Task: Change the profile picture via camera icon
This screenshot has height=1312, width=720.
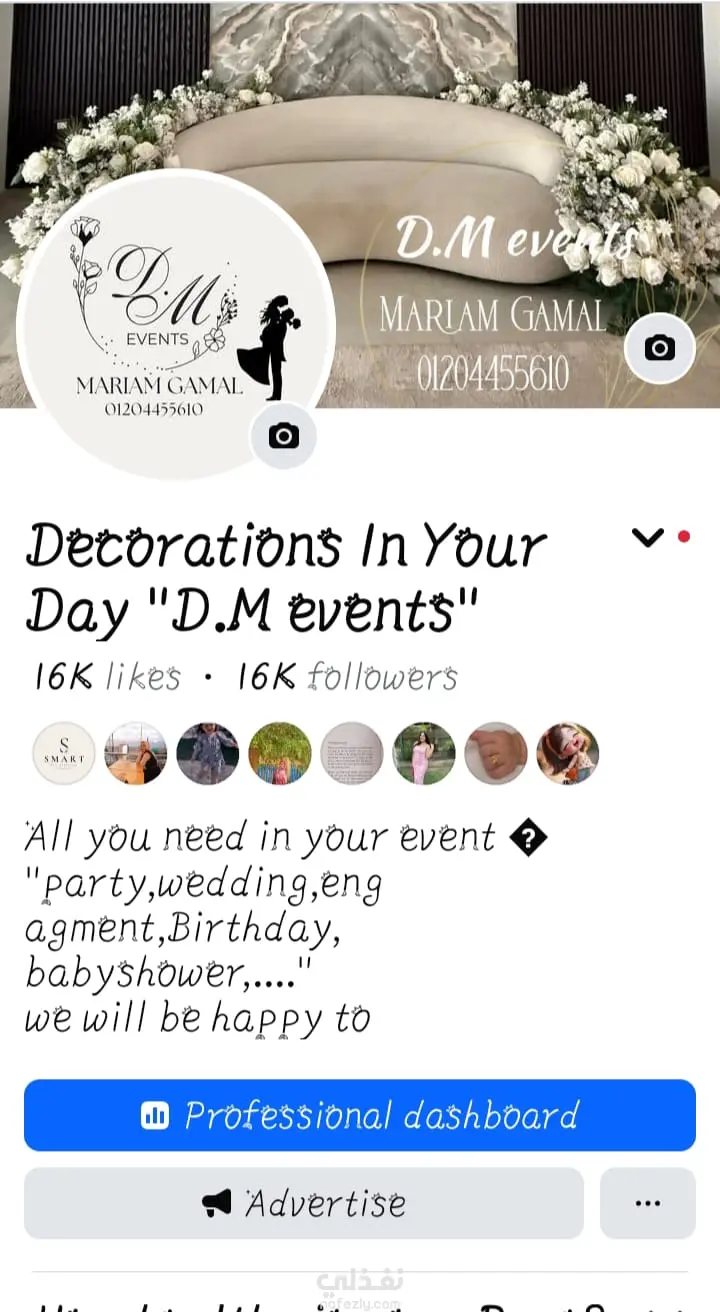Action: (x=283, y=436)
